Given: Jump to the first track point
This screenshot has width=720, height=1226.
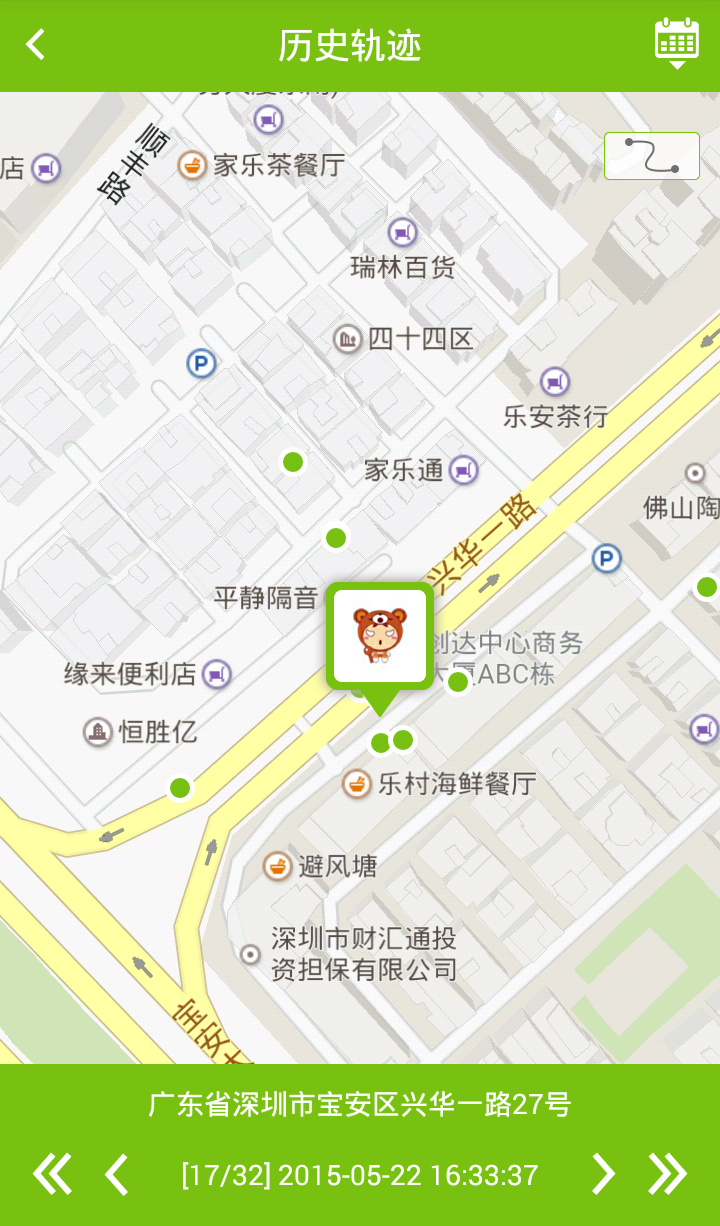Looking at the screenshot, I should tap(52, 1174).
